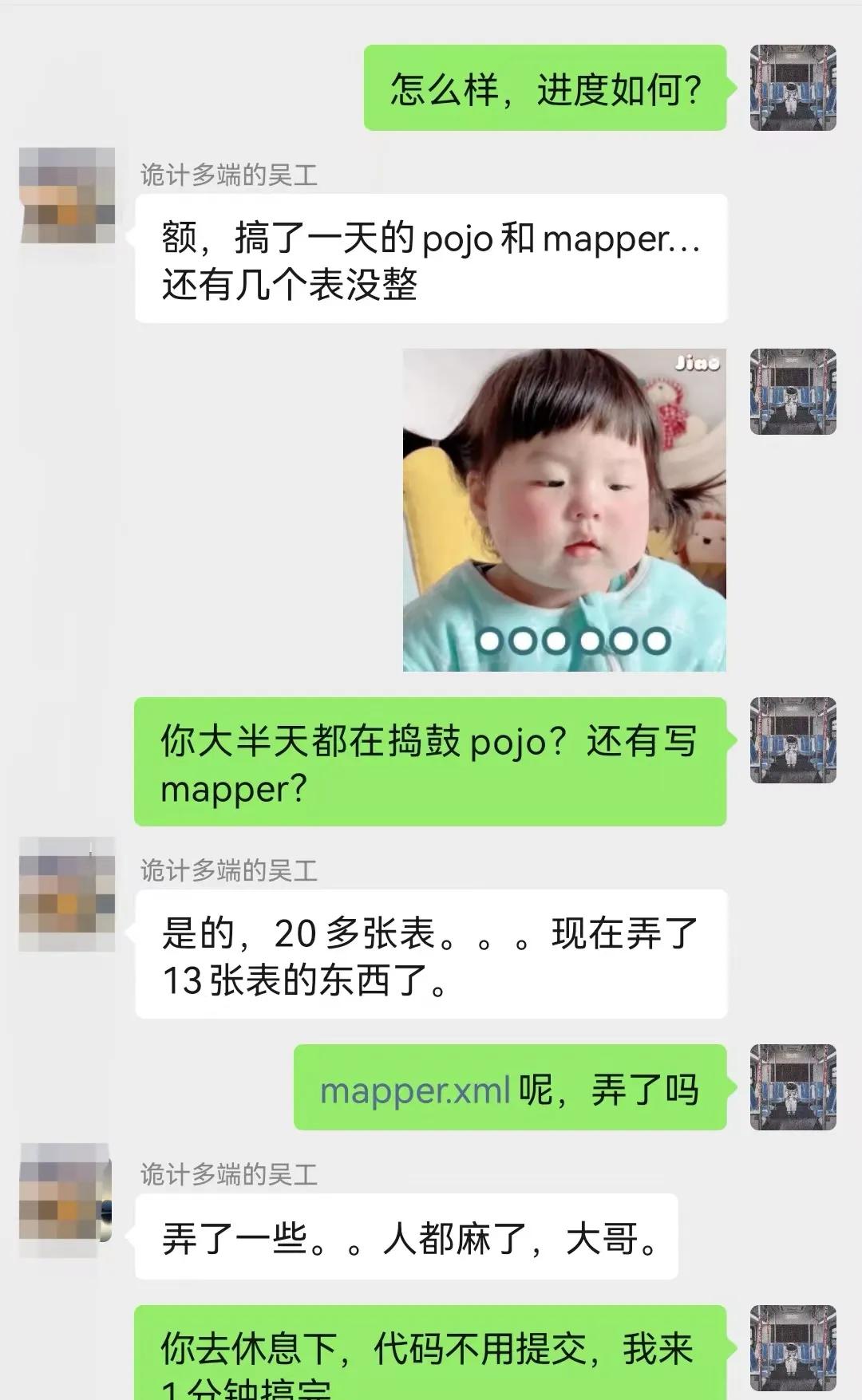862x1400 pixels.
Task: Tap 吴工's avatar beside '额，搞了一天的pojo' message
Action: pos(67,195)
